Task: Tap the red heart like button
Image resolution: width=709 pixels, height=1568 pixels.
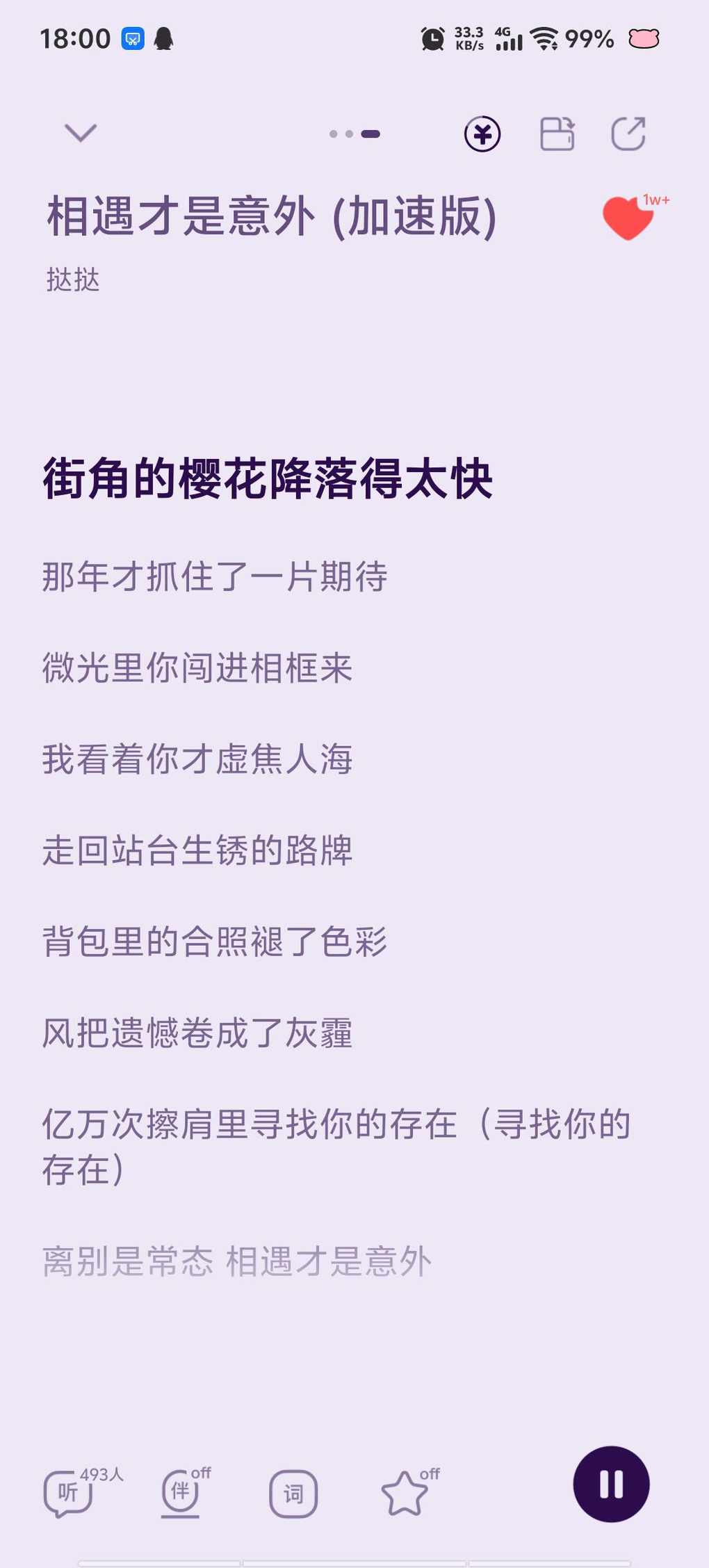Action: [628, 218]
